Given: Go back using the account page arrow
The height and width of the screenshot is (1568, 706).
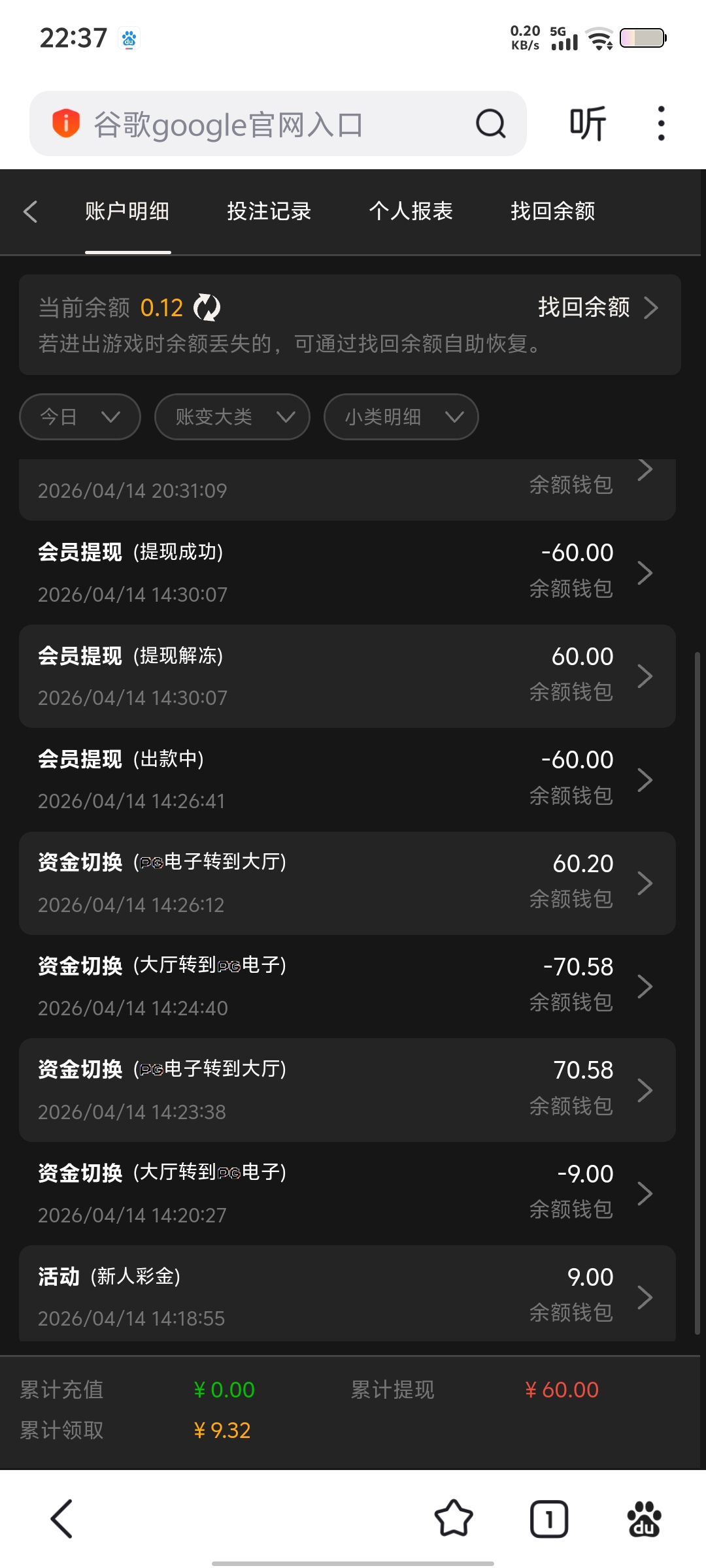Looking at the screenshot, I should [x=30, y=212].
